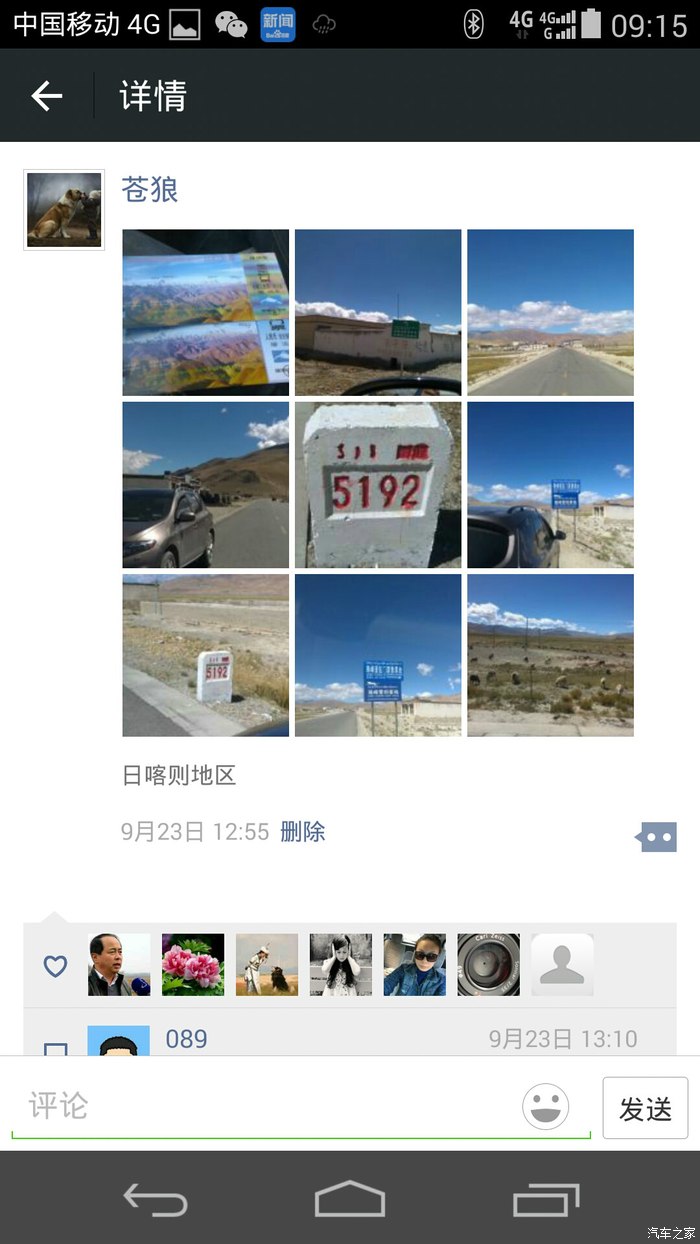
Task: Open the photo of the 5192 milestone close-up
Action: coord(378,485)
